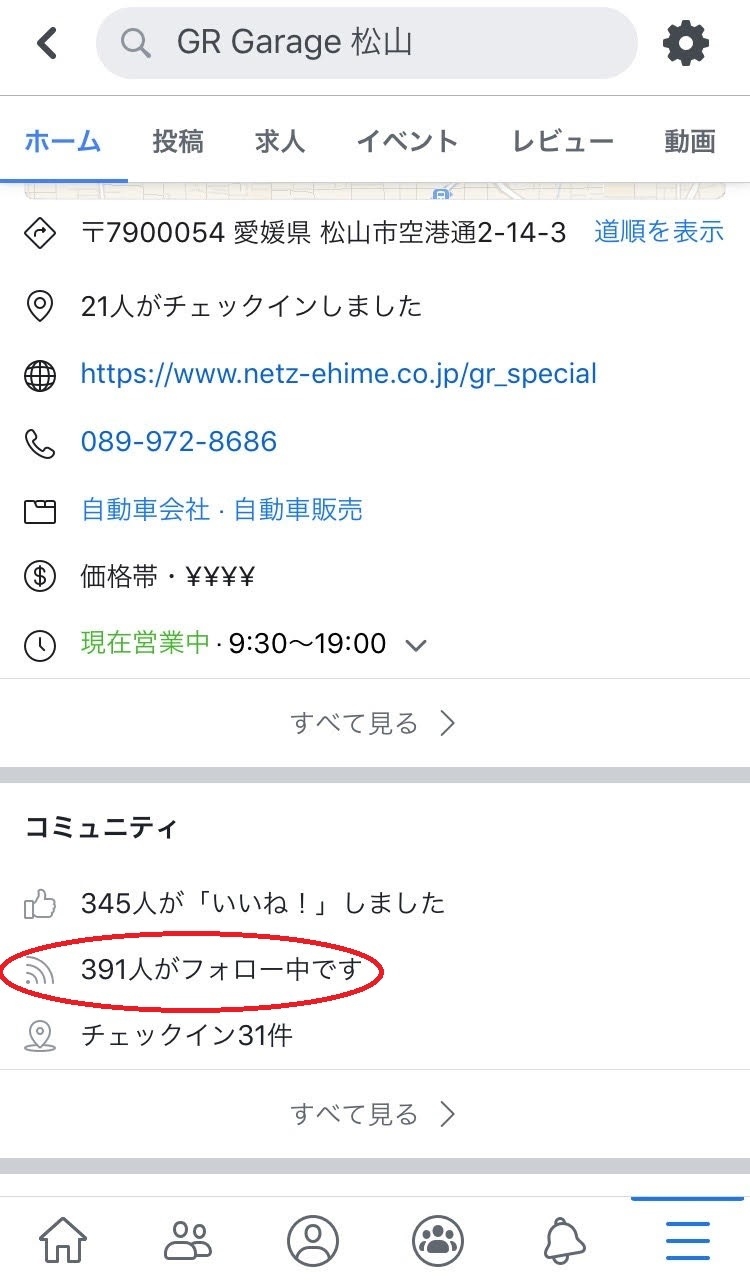Go to the home feed in bottom bar
This screenshot has height=1285, width=750.
tap(63, 1241)
